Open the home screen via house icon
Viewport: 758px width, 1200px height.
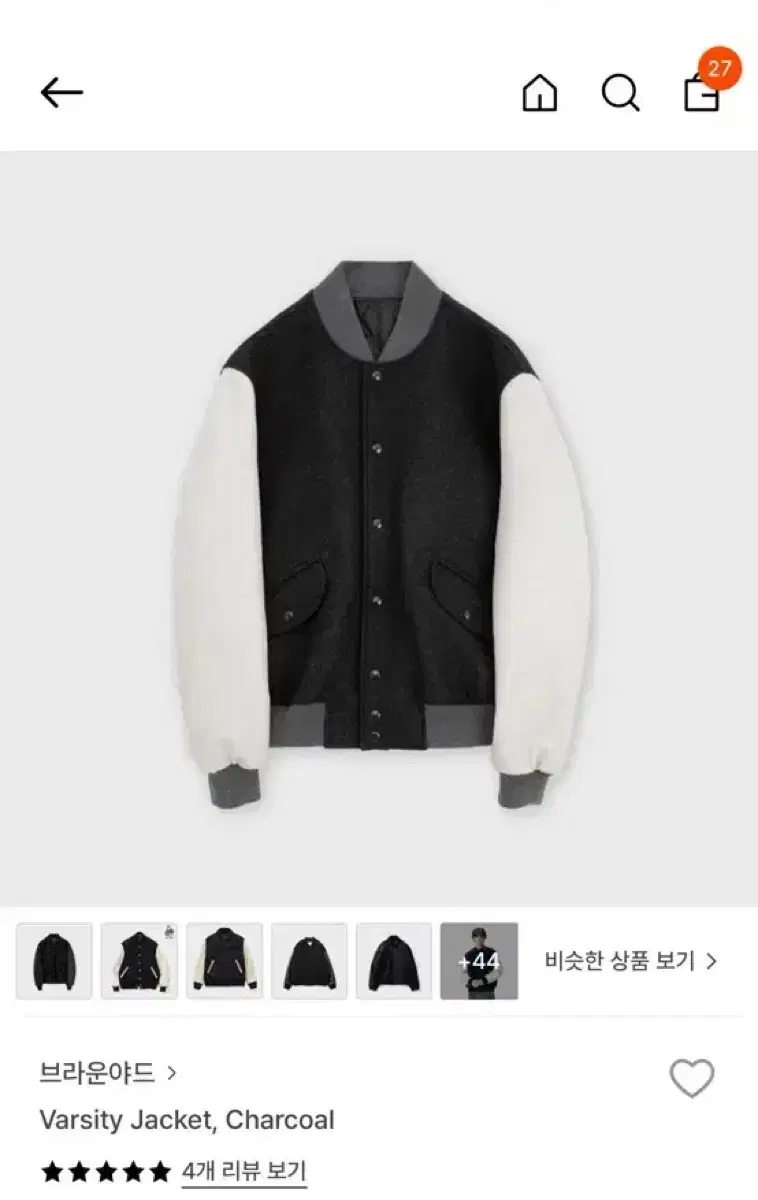click(540, 92)
